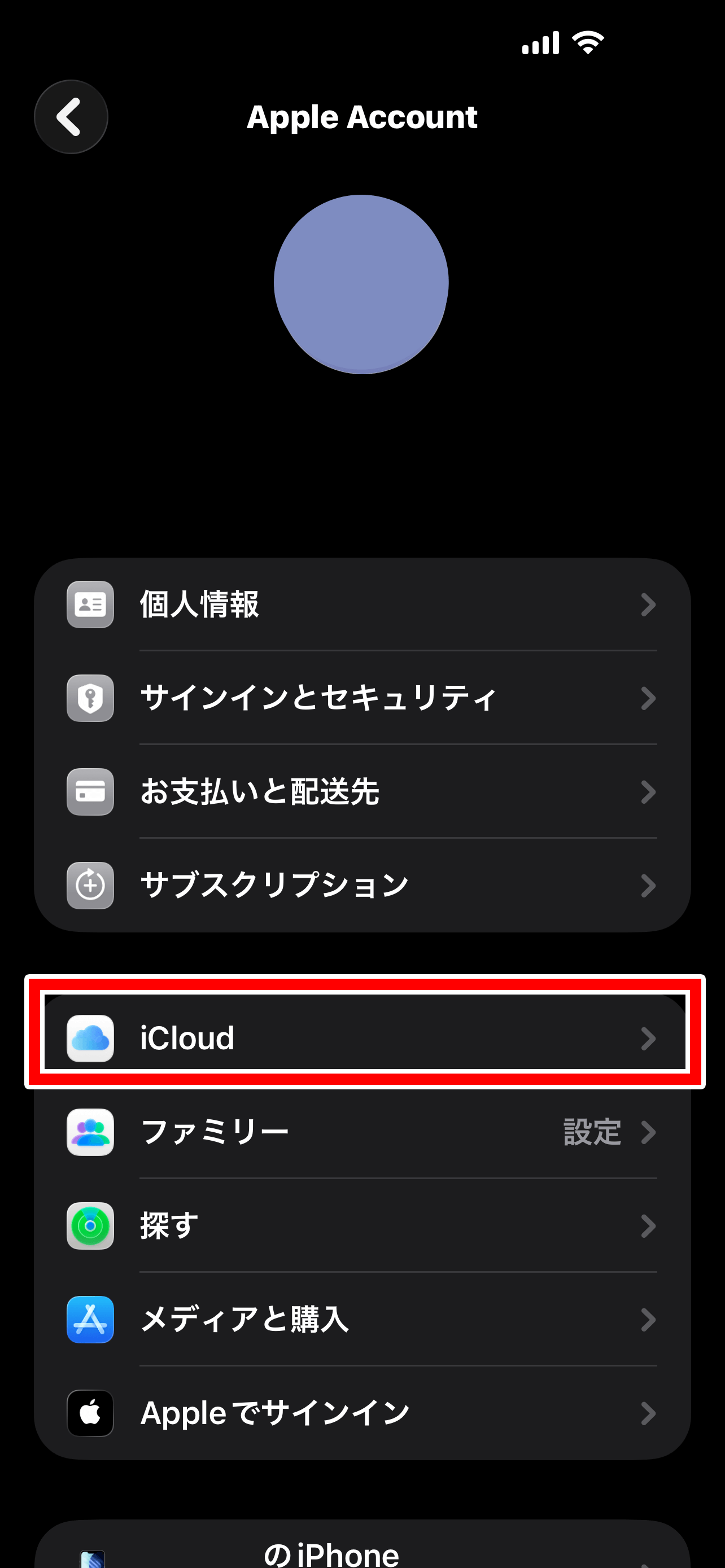Open 個人情報 settings
Image resolution: width=725 pixels, height=1568 pixels.
[x=362, y=605]
